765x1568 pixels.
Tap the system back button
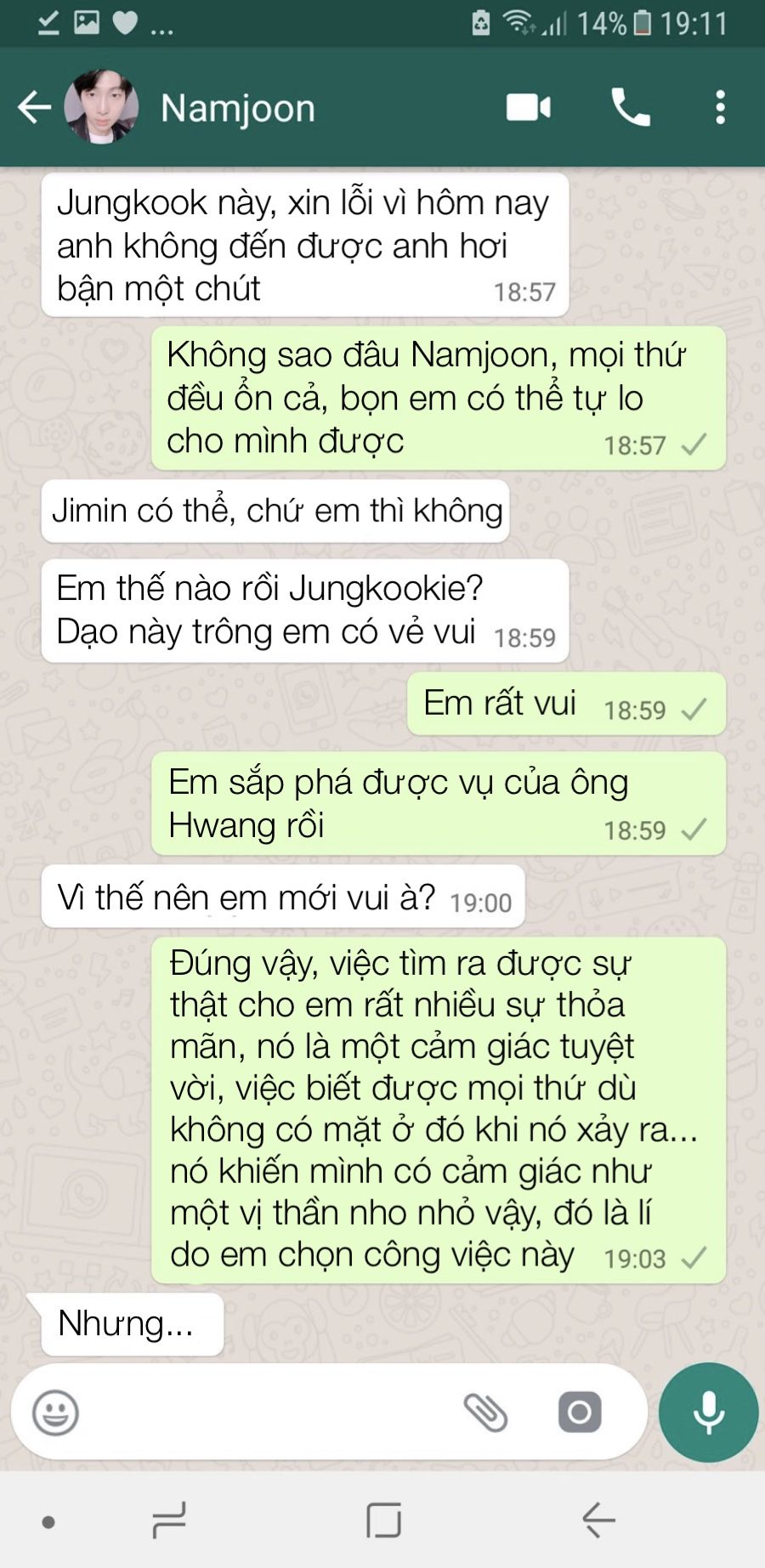(598, 1520)
